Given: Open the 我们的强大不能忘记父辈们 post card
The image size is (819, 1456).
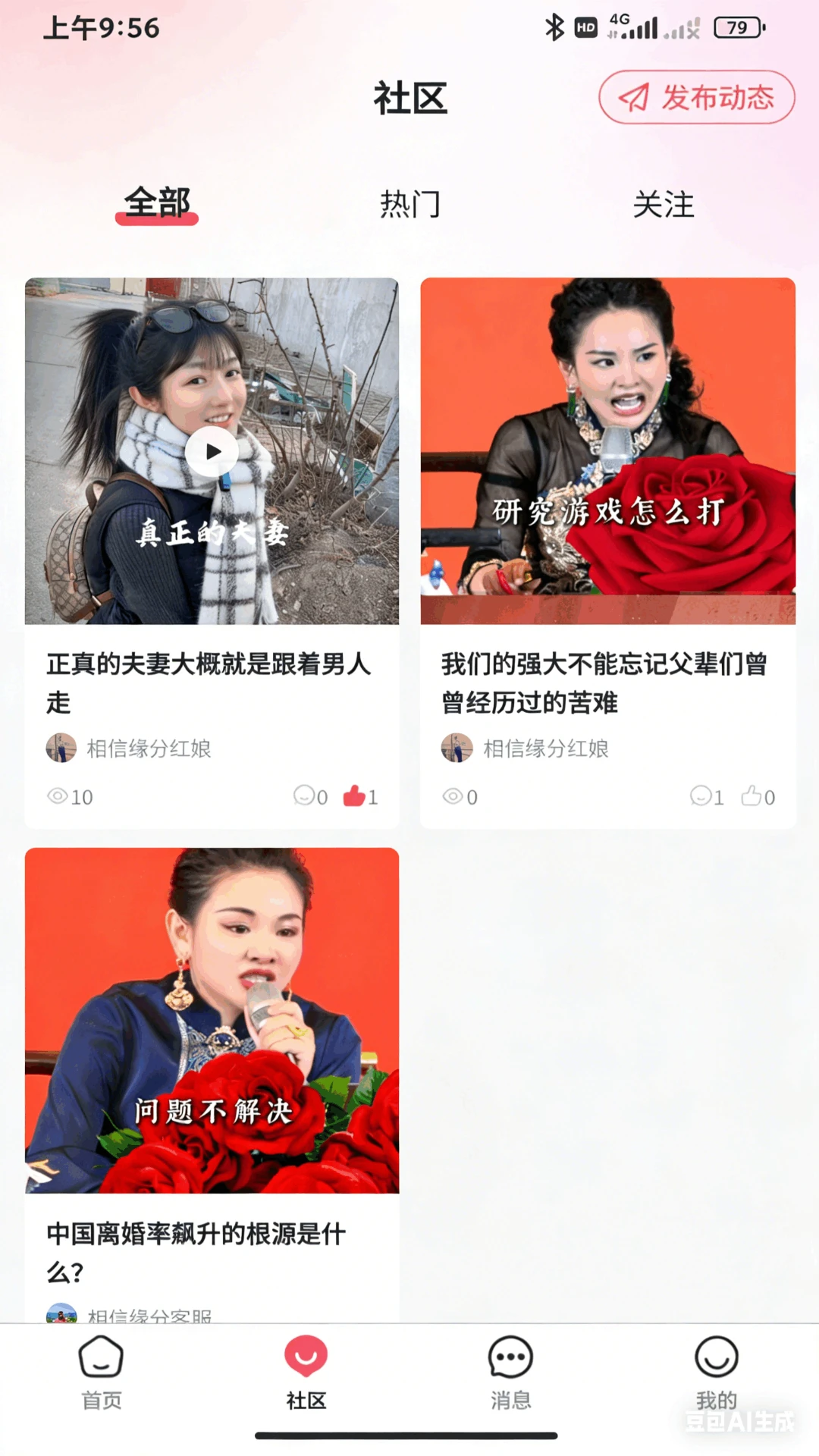Looking at the screenshot, I should pyautogui.click(x=608, y=553).
